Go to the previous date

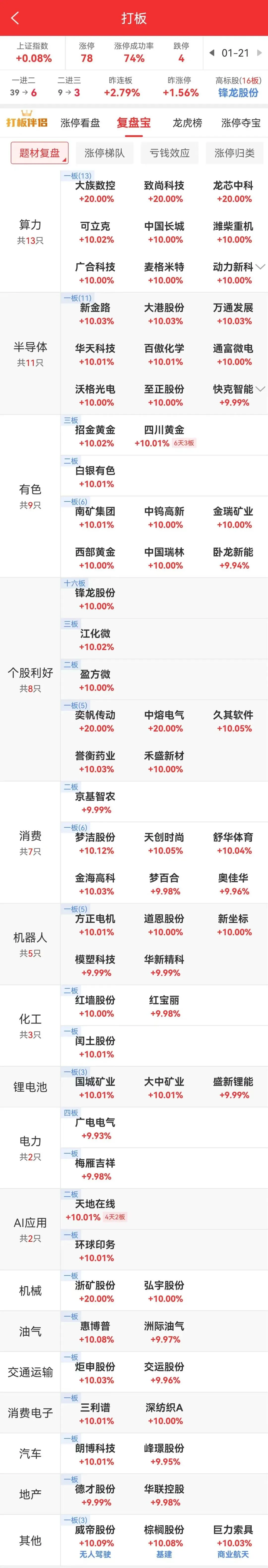tap(211, 53)
